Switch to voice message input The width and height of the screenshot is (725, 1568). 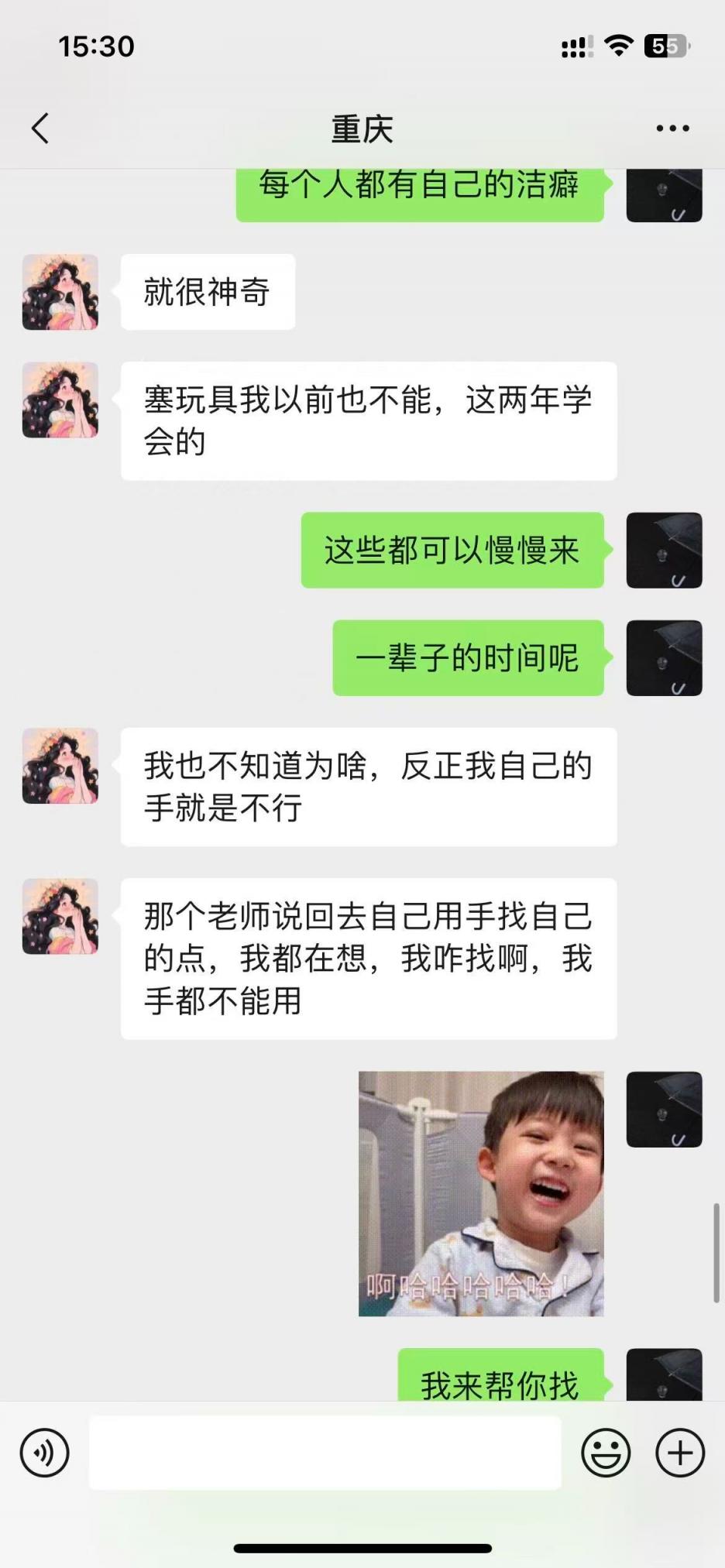(44, 1453)
